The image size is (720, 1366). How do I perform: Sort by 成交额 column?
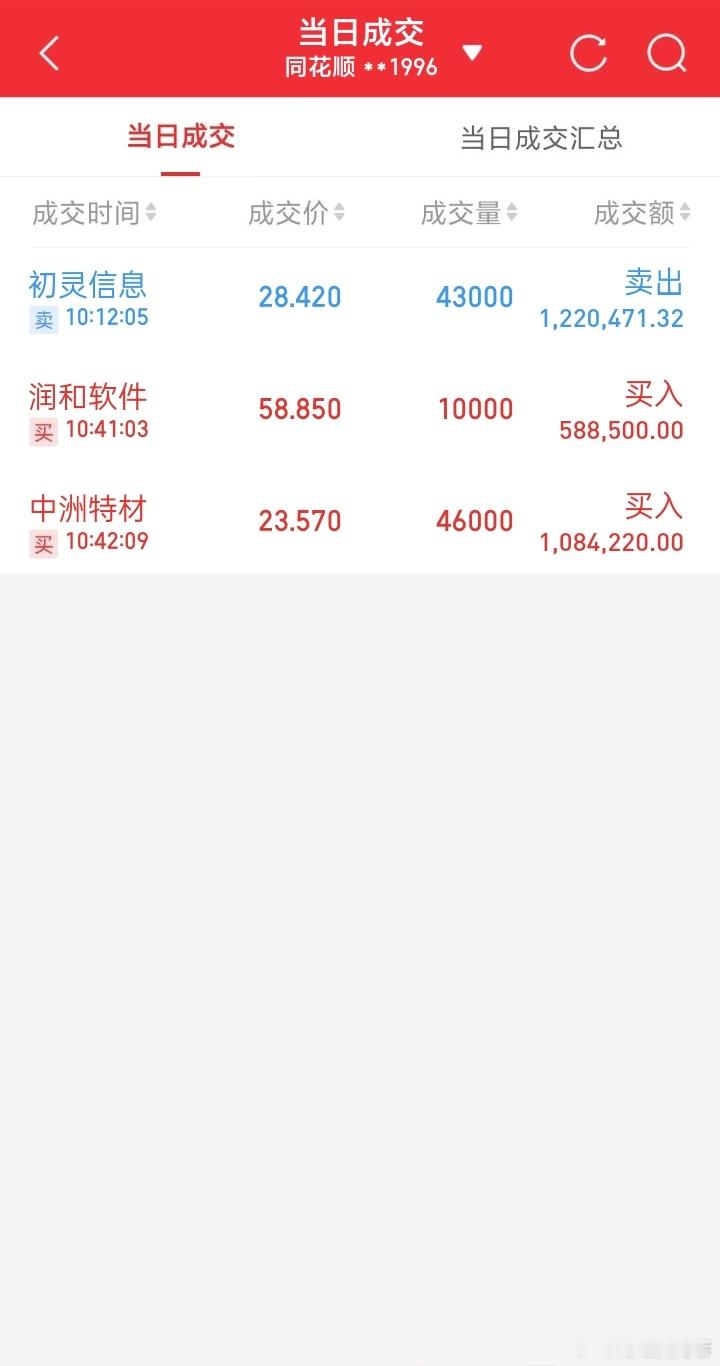641,213
